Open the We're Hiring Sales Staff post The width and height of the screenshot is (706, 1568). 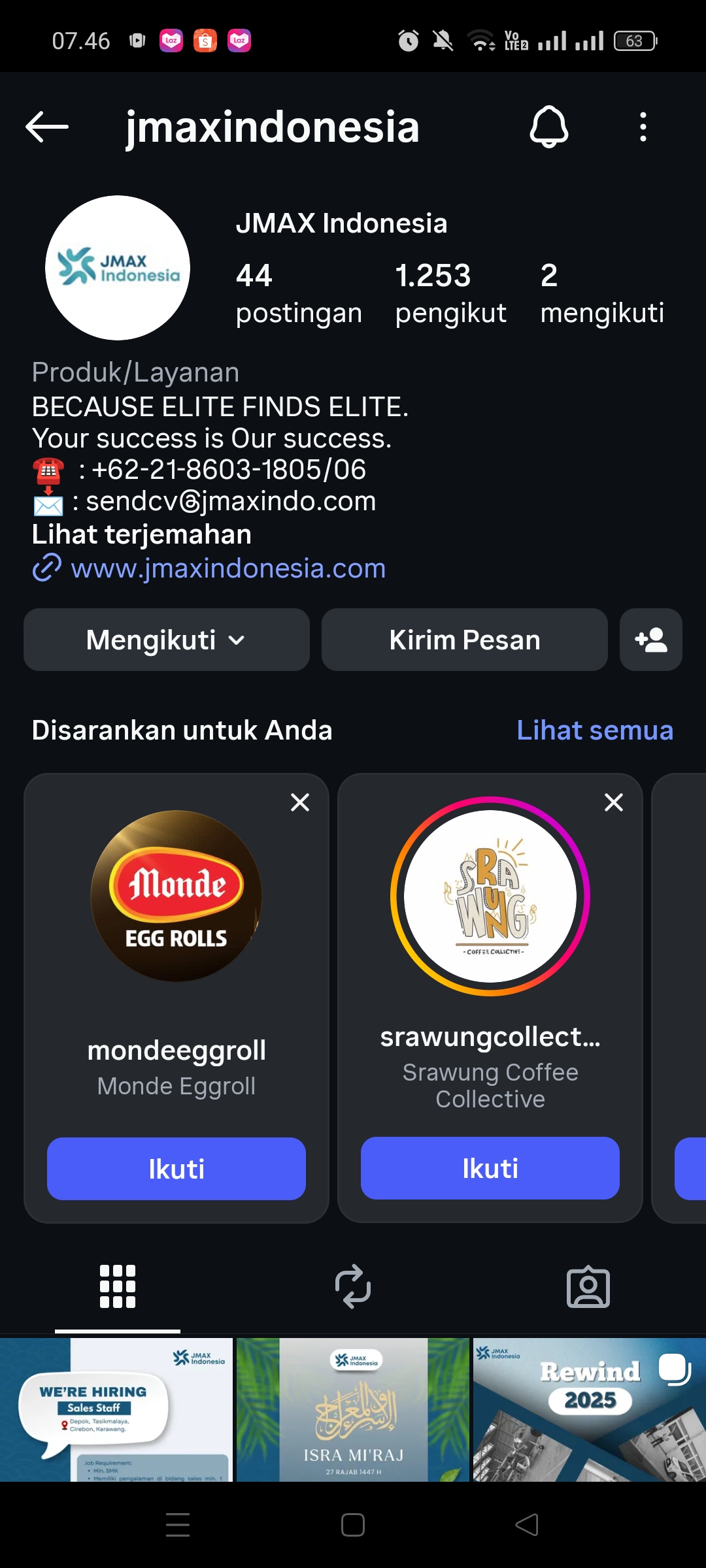(x=116, y=1409)
